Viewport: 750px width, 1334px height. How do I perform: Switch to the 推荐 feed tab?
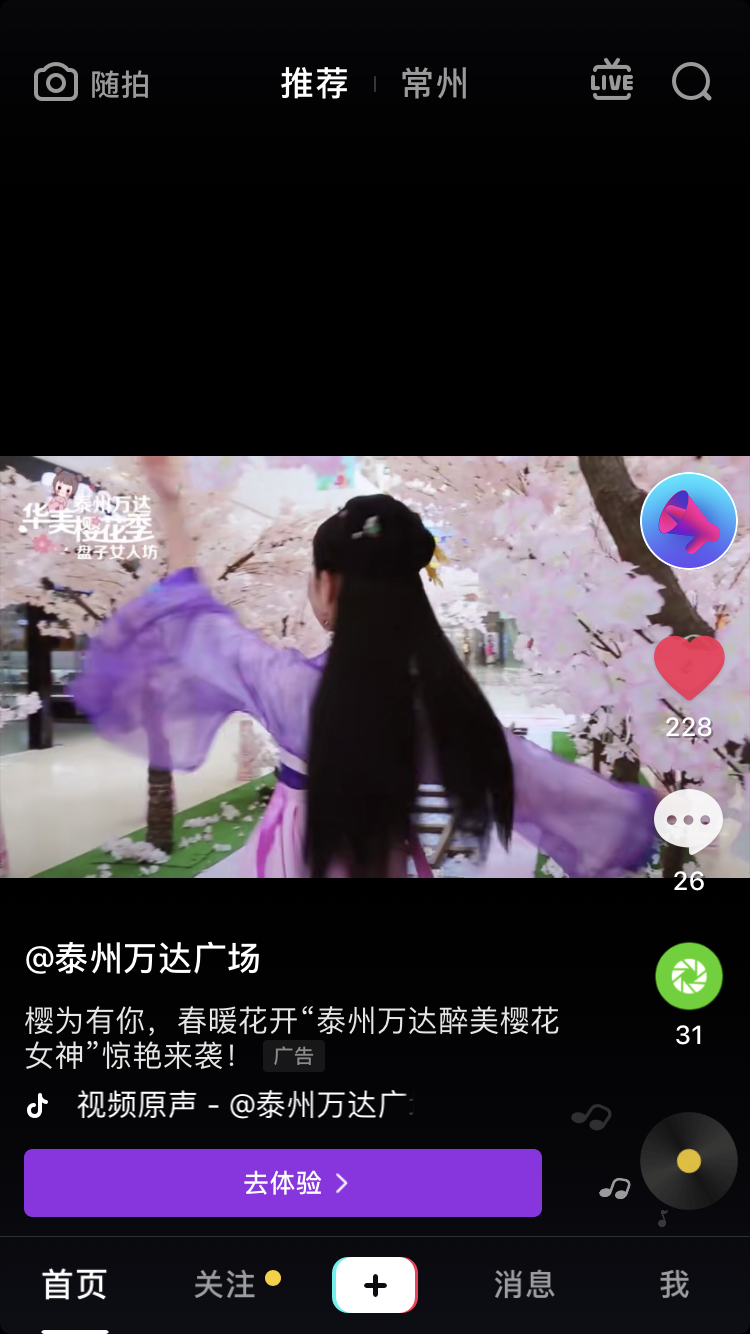tap(314, 84)
